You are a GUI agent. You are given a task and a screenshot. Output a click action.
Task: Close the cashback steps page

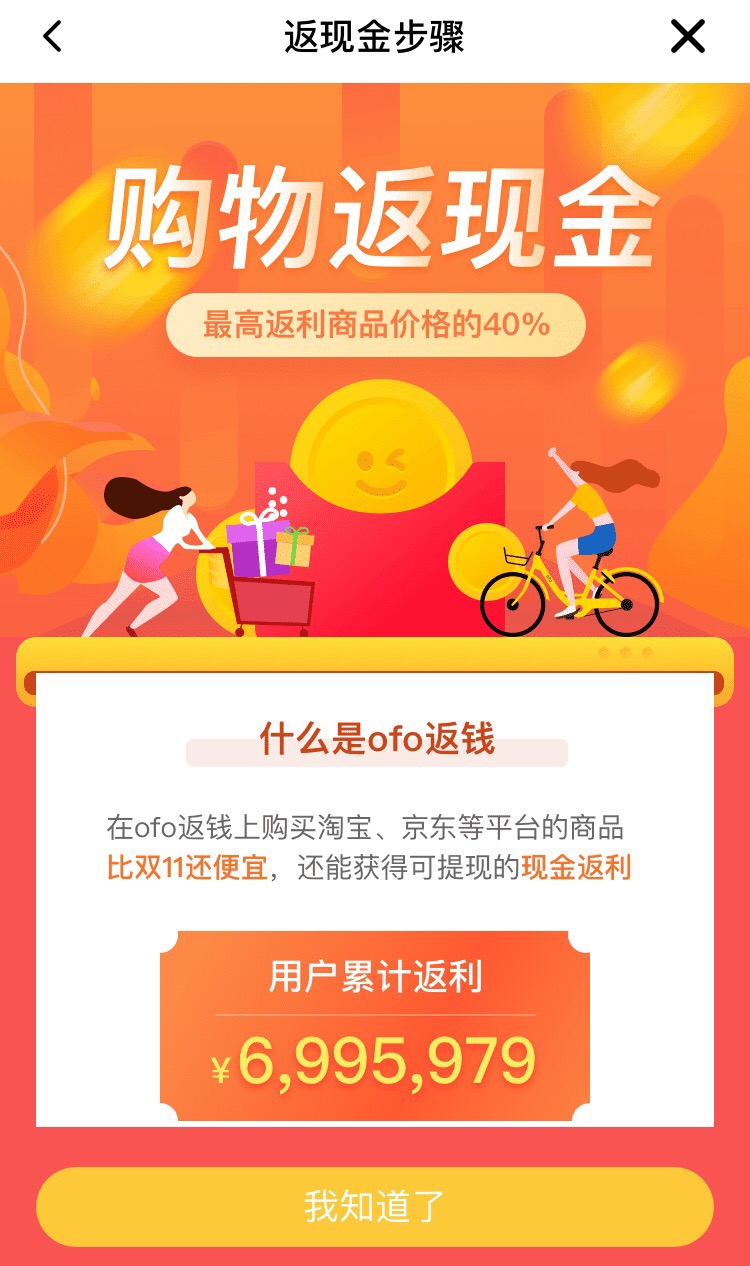coord(687,37)
